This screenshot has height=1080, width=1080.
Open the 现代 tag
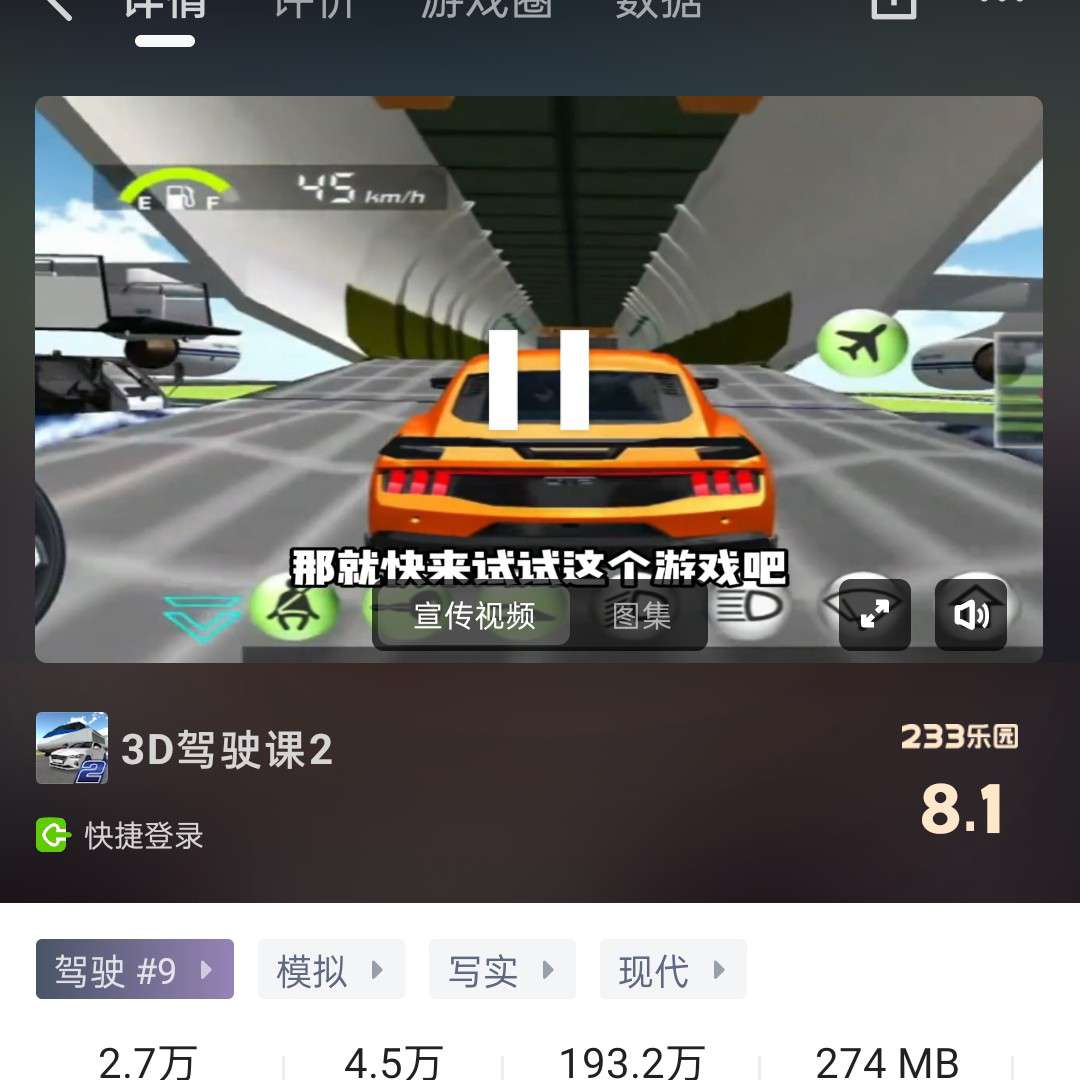pyautogui.click(x=673, y=969)
